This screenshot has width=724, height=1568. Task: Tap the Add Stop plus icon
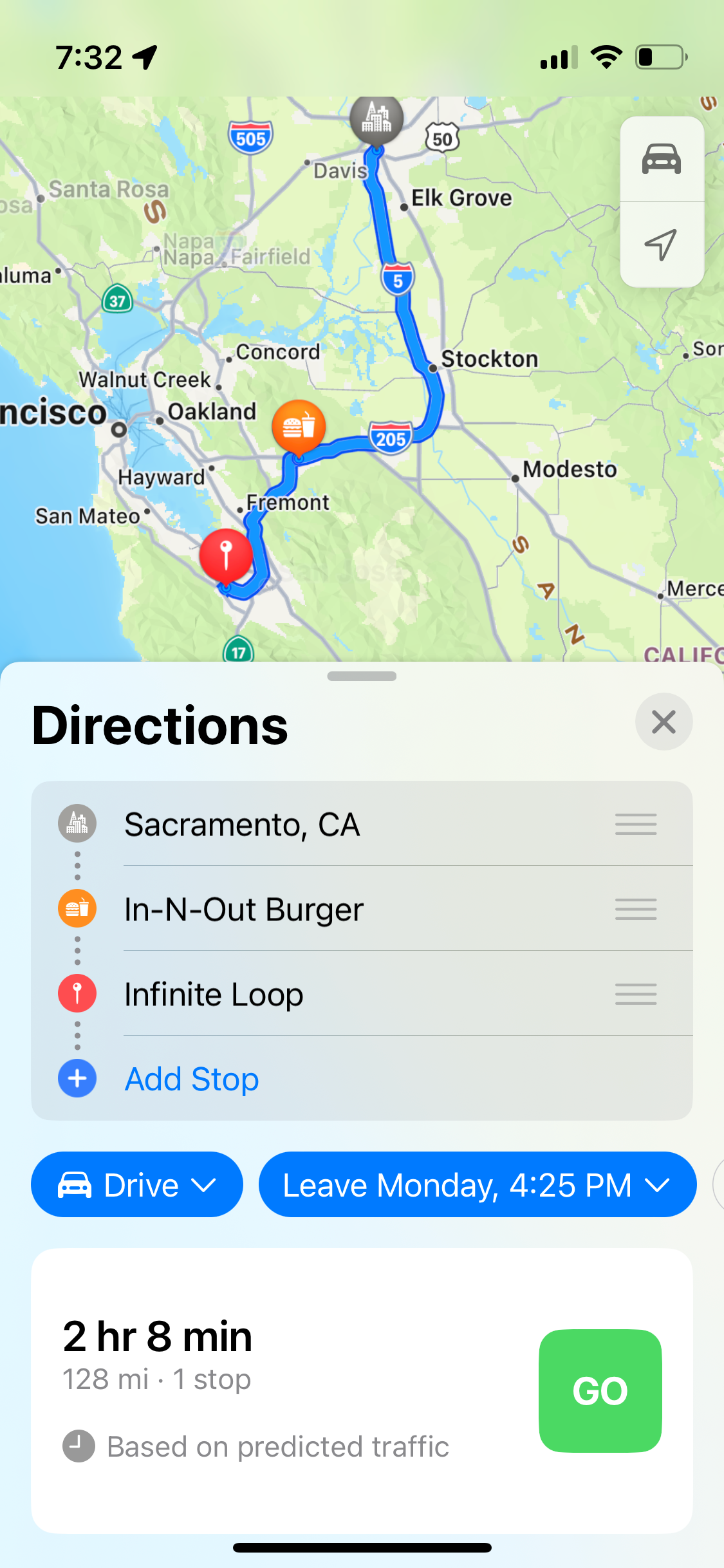click(x=77, y=1078)
